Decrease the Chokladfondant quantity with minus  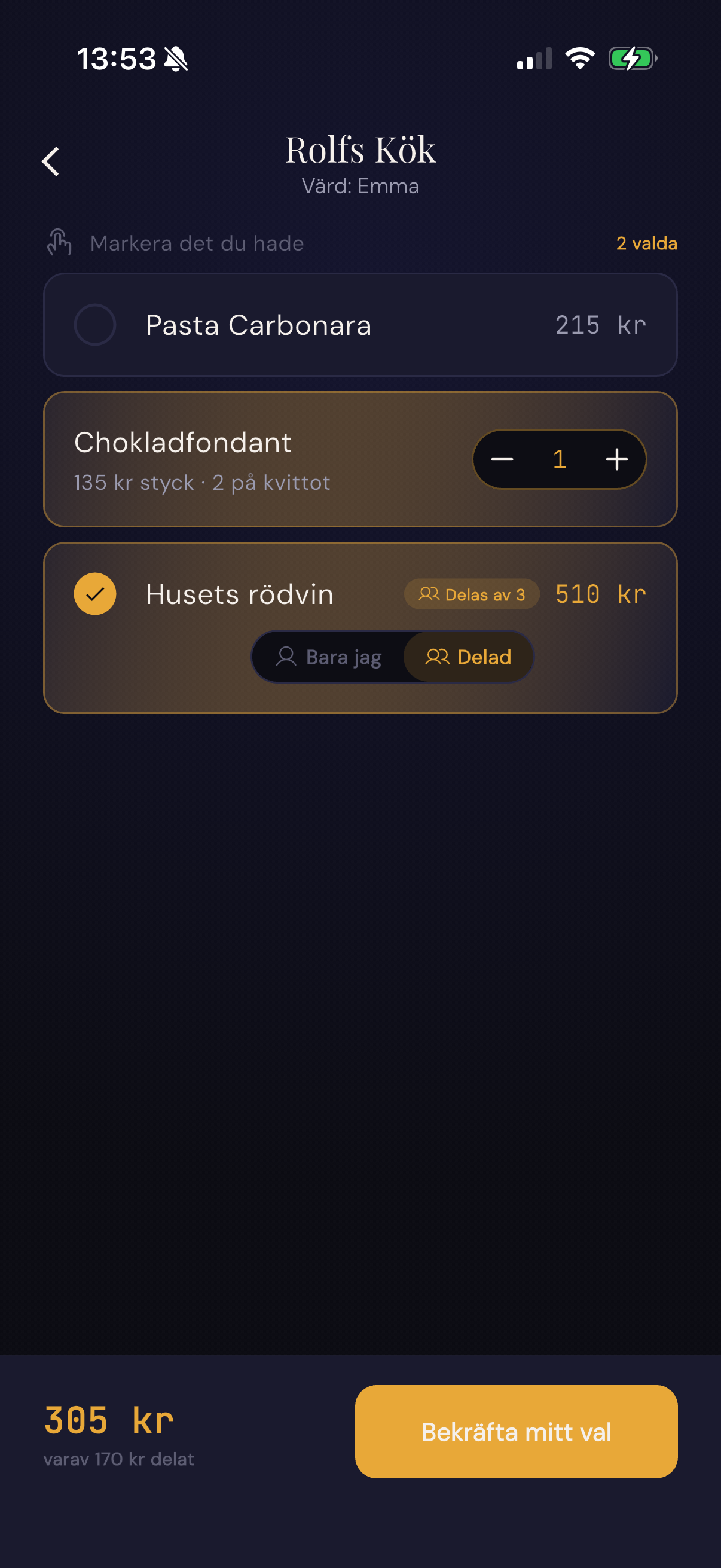point(502,459)
